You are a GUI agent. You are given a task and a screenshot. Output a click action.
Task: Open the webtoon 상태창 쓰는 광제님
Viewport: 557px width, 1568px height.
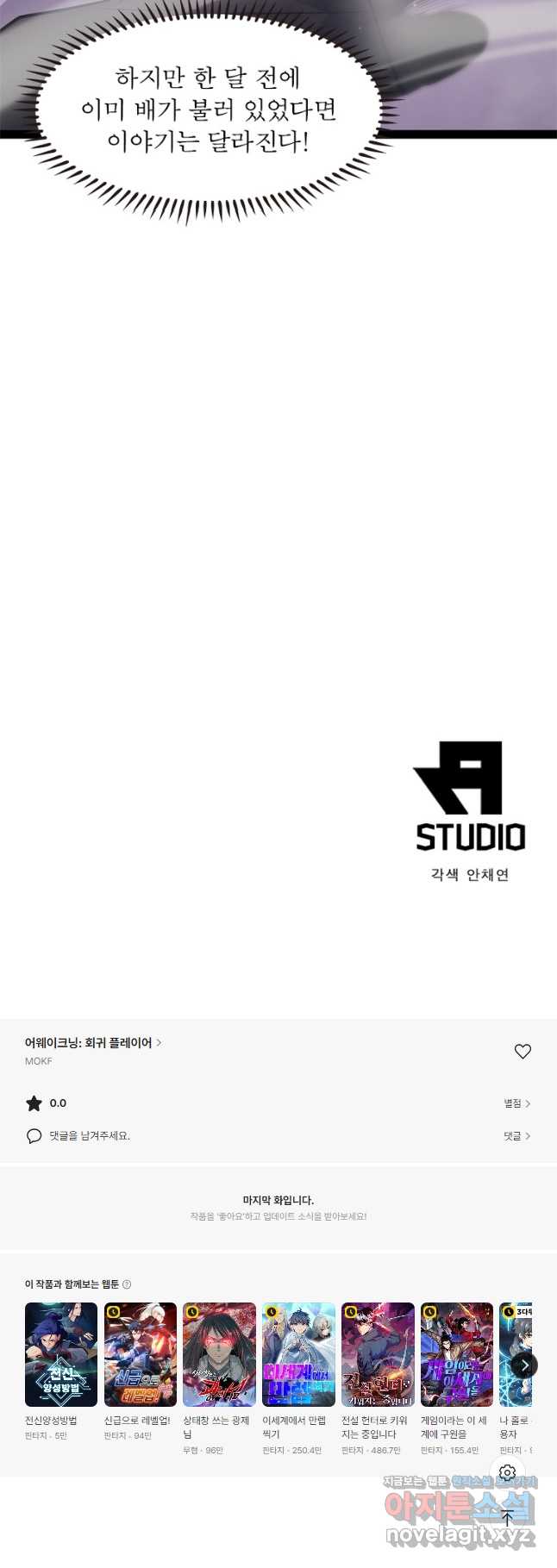point(220,1354)
